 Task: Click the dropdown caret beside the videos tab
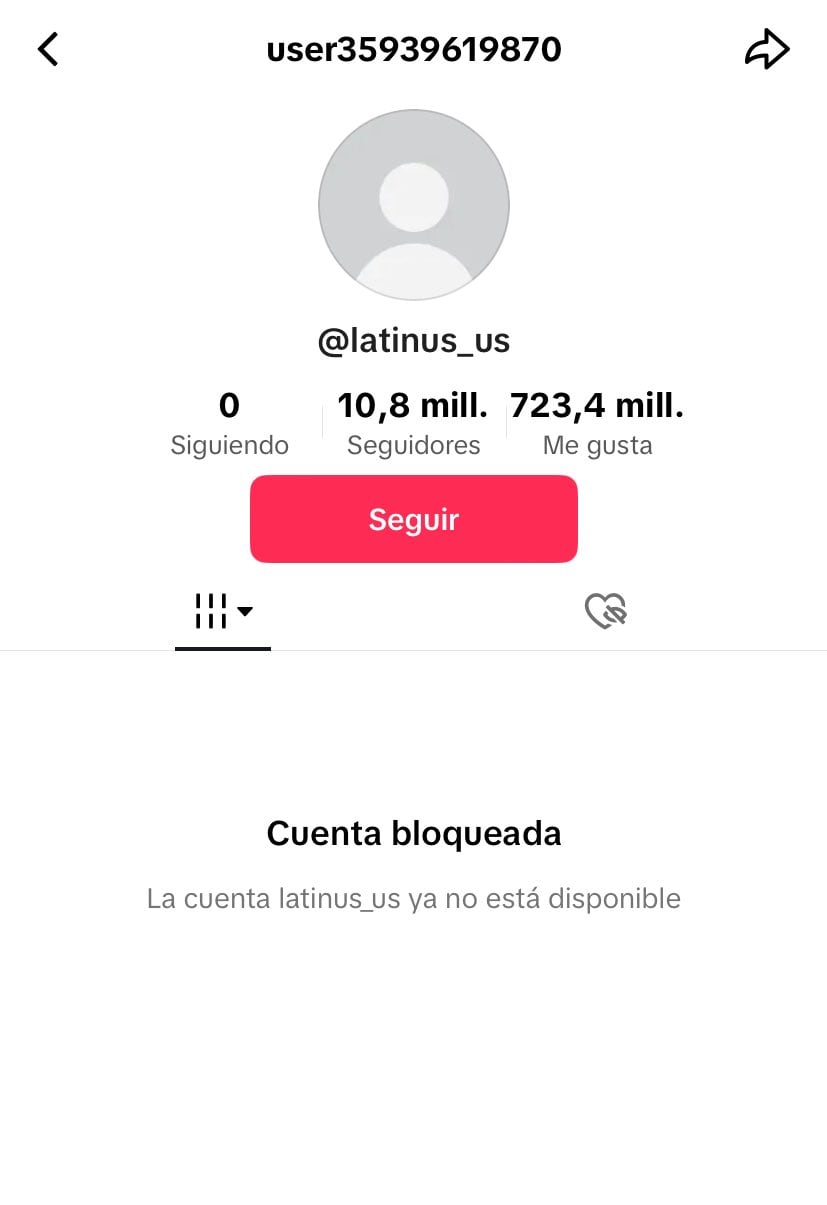click(x=245, y=613)
